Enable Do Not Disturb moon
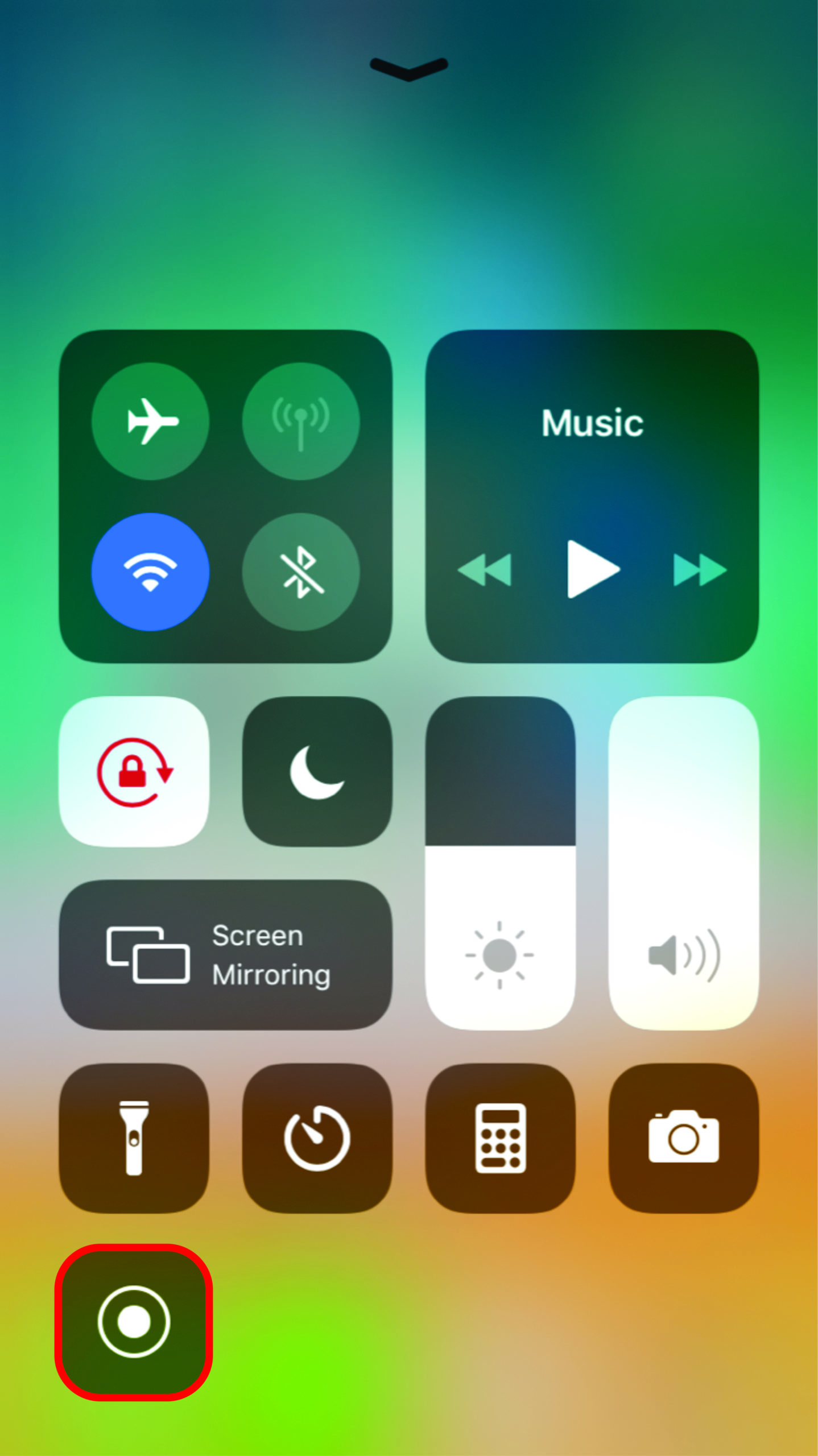 pos(317,772)
